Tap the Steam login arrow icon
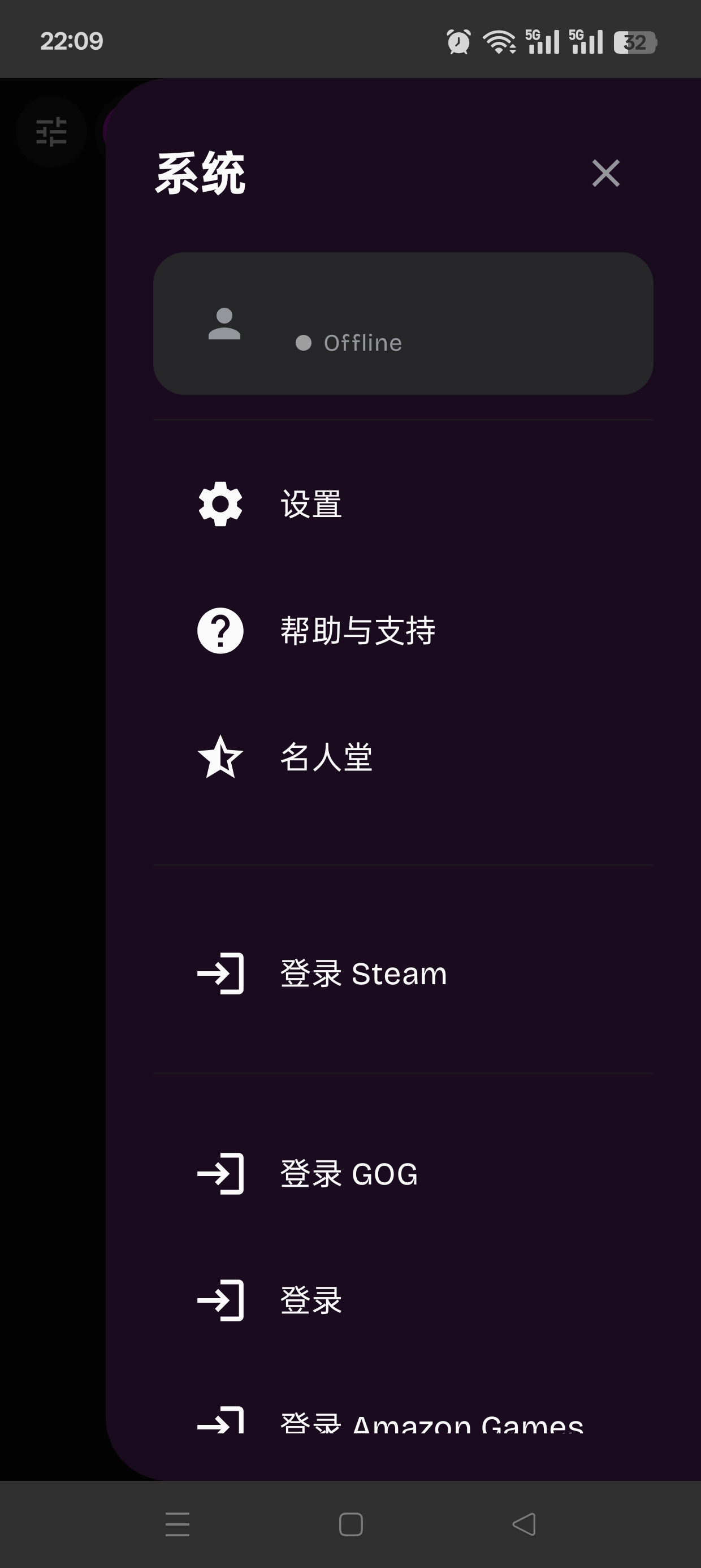701x1568 pixels. click(220, 973)
